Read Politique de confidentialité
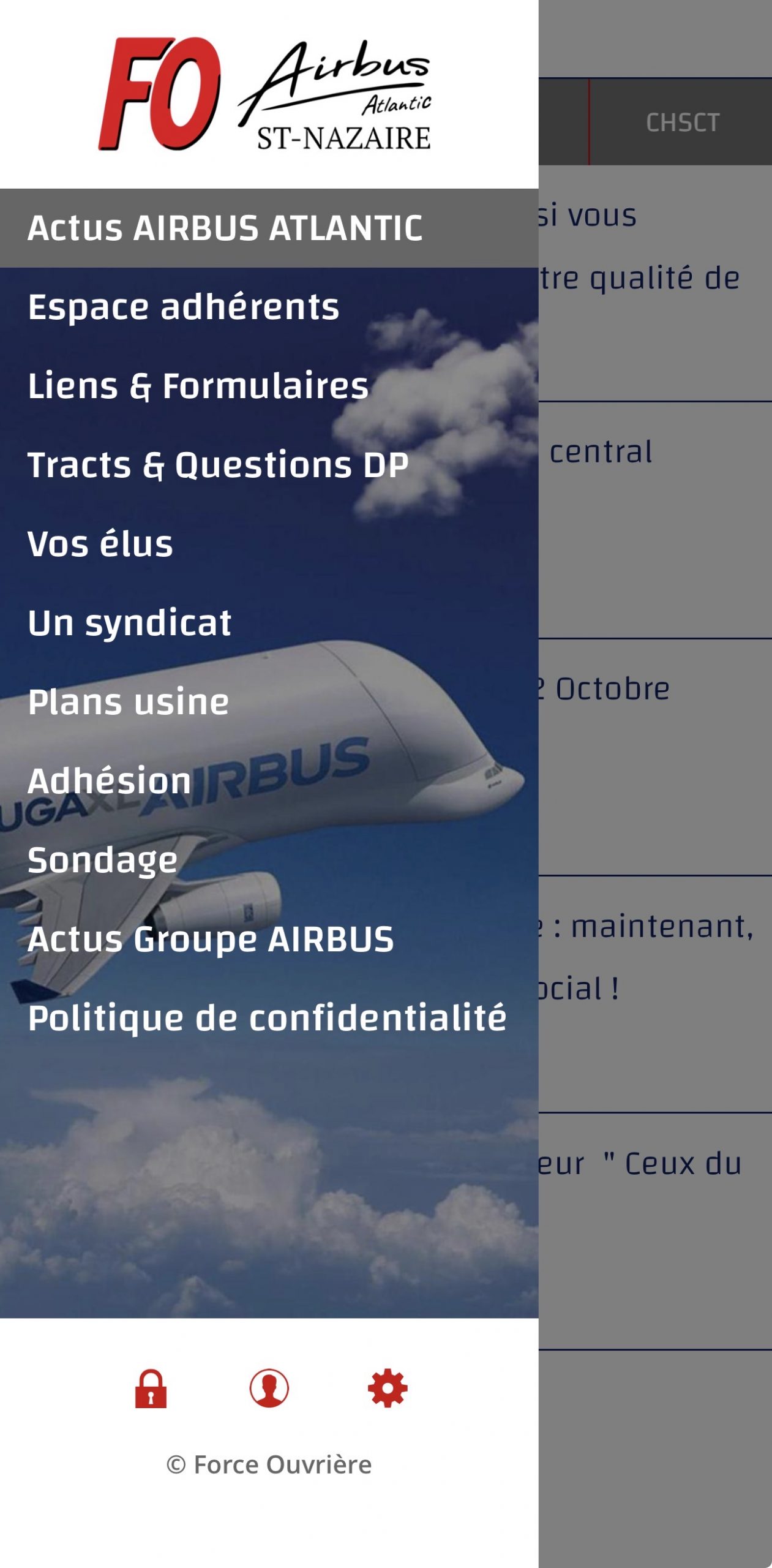The image size is (772, 1568). 267,1018
